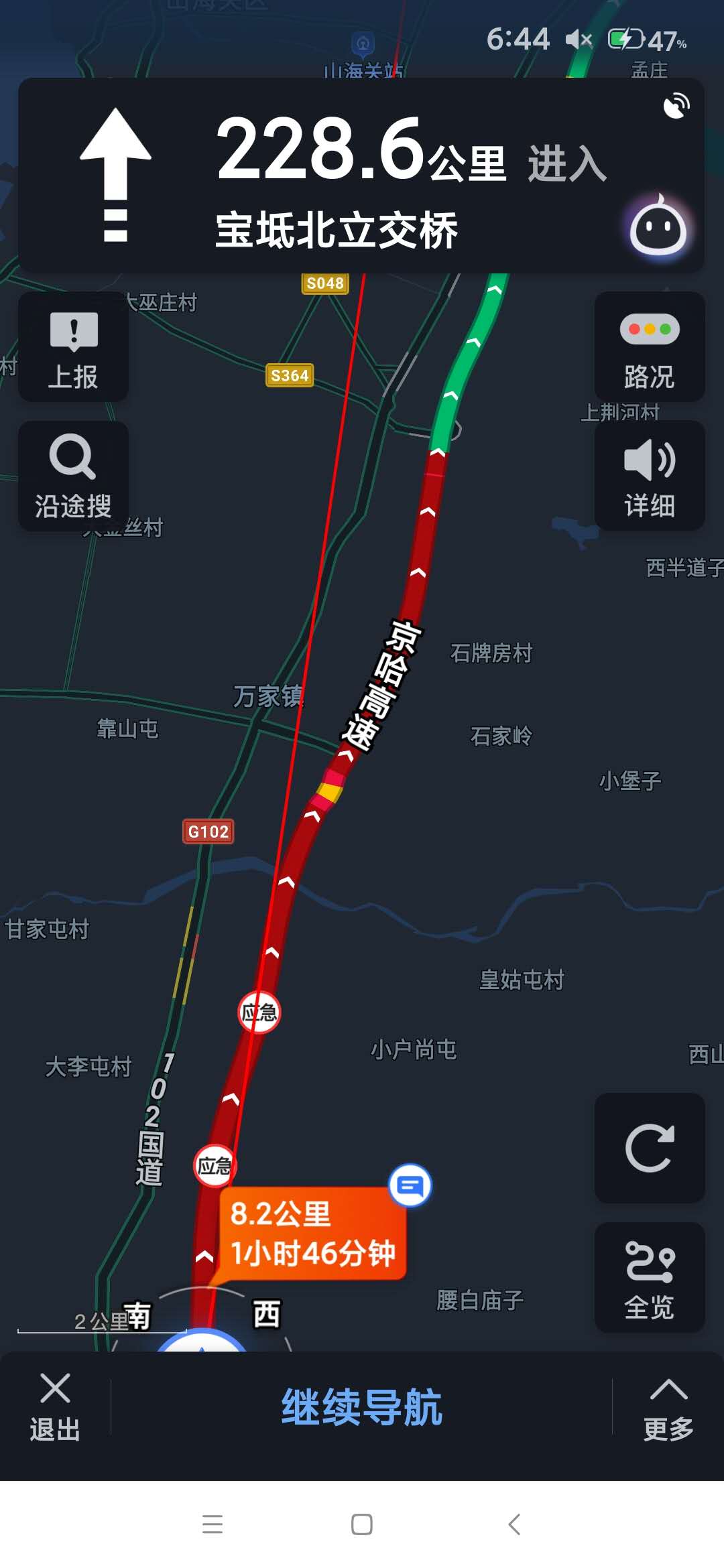Show 全览 route overview

[x=649, y=1278]
